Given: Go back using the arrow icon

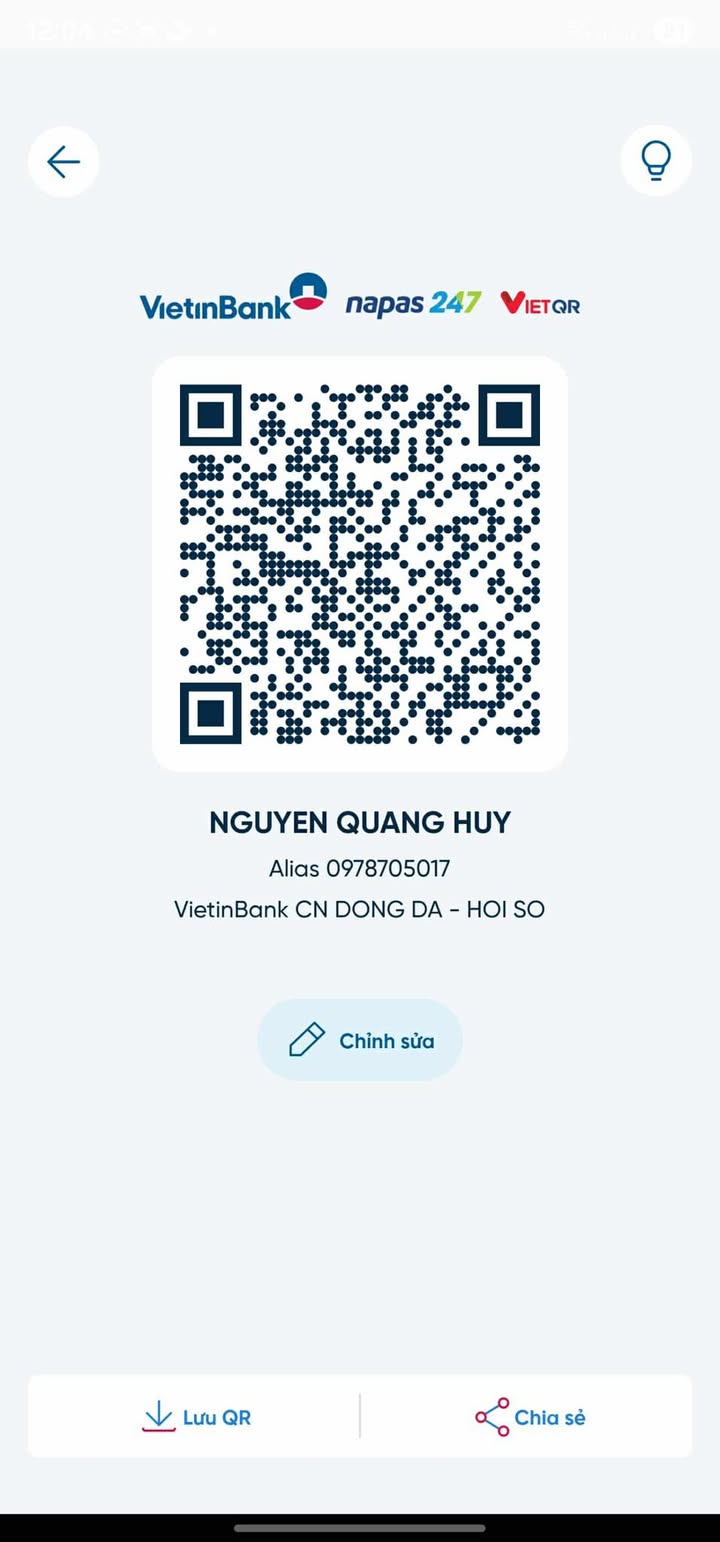Looking at the screenshot, I should tap(63, 161).
